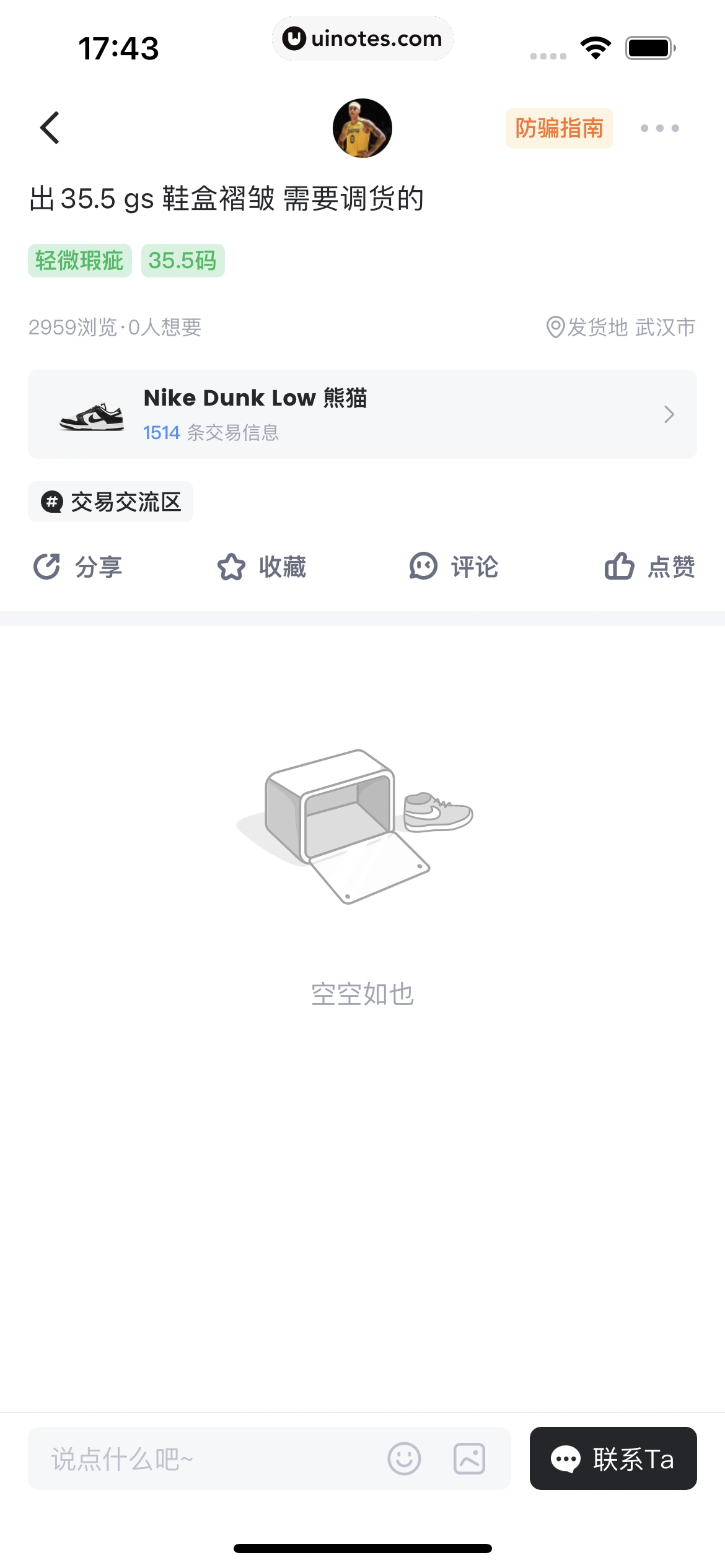
Task: Add this listing to 收藏 favorites
Action: pyautogui.click(x=262, y=567)
